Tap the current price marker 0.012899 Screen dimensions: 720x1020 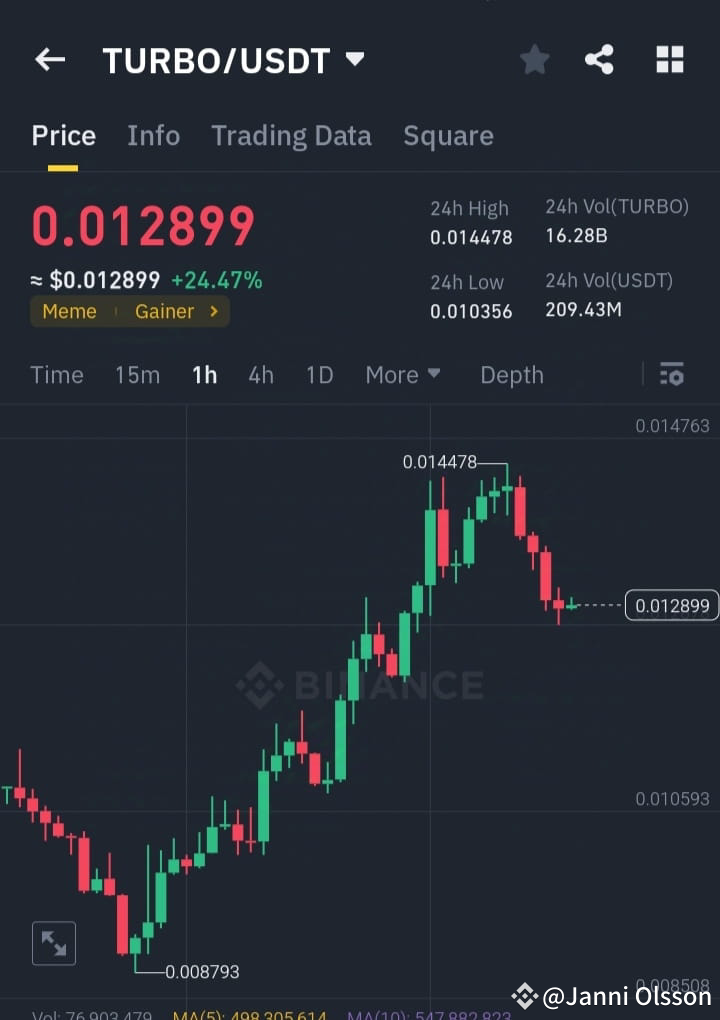(x=671, y=605)
